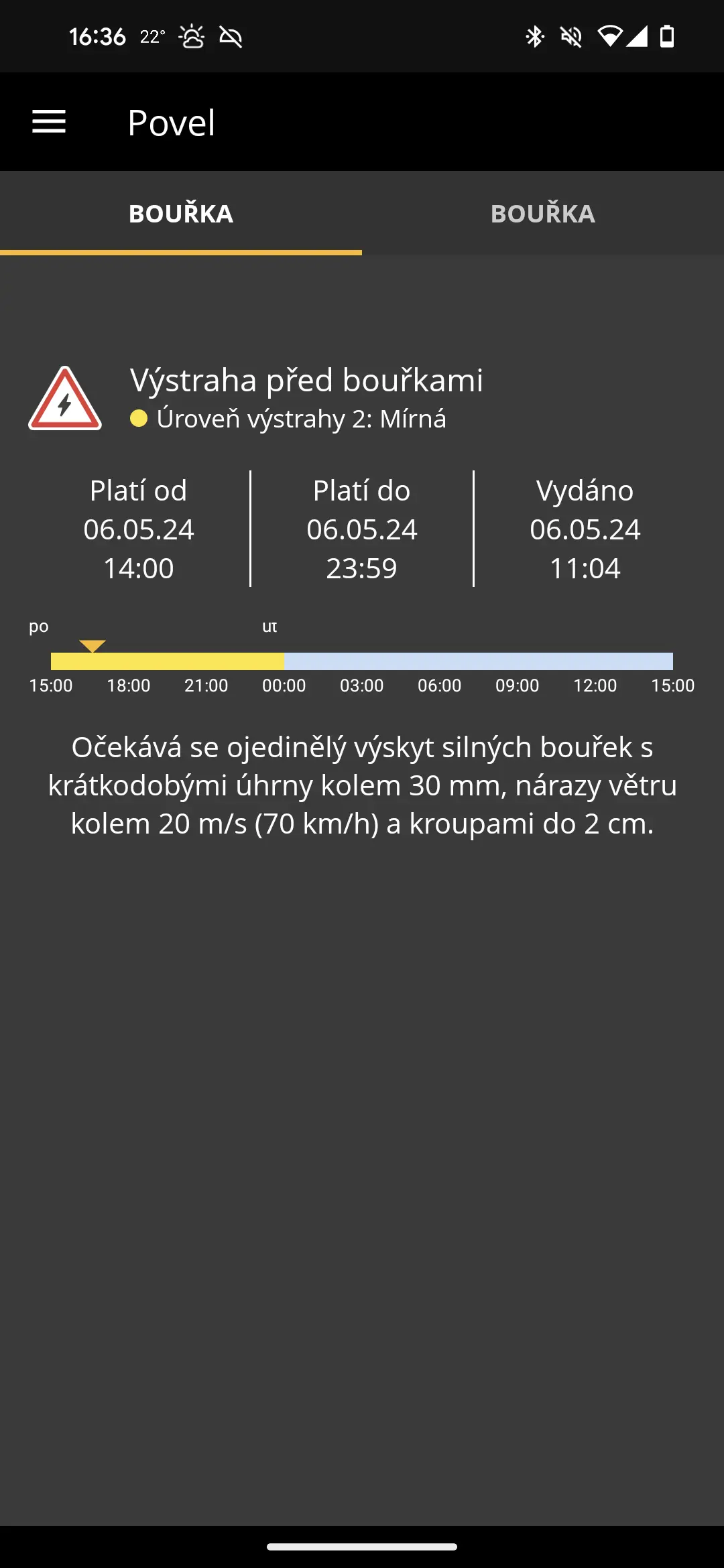
Task: Open the hamburger navigation menu
Action: [49, 122]
